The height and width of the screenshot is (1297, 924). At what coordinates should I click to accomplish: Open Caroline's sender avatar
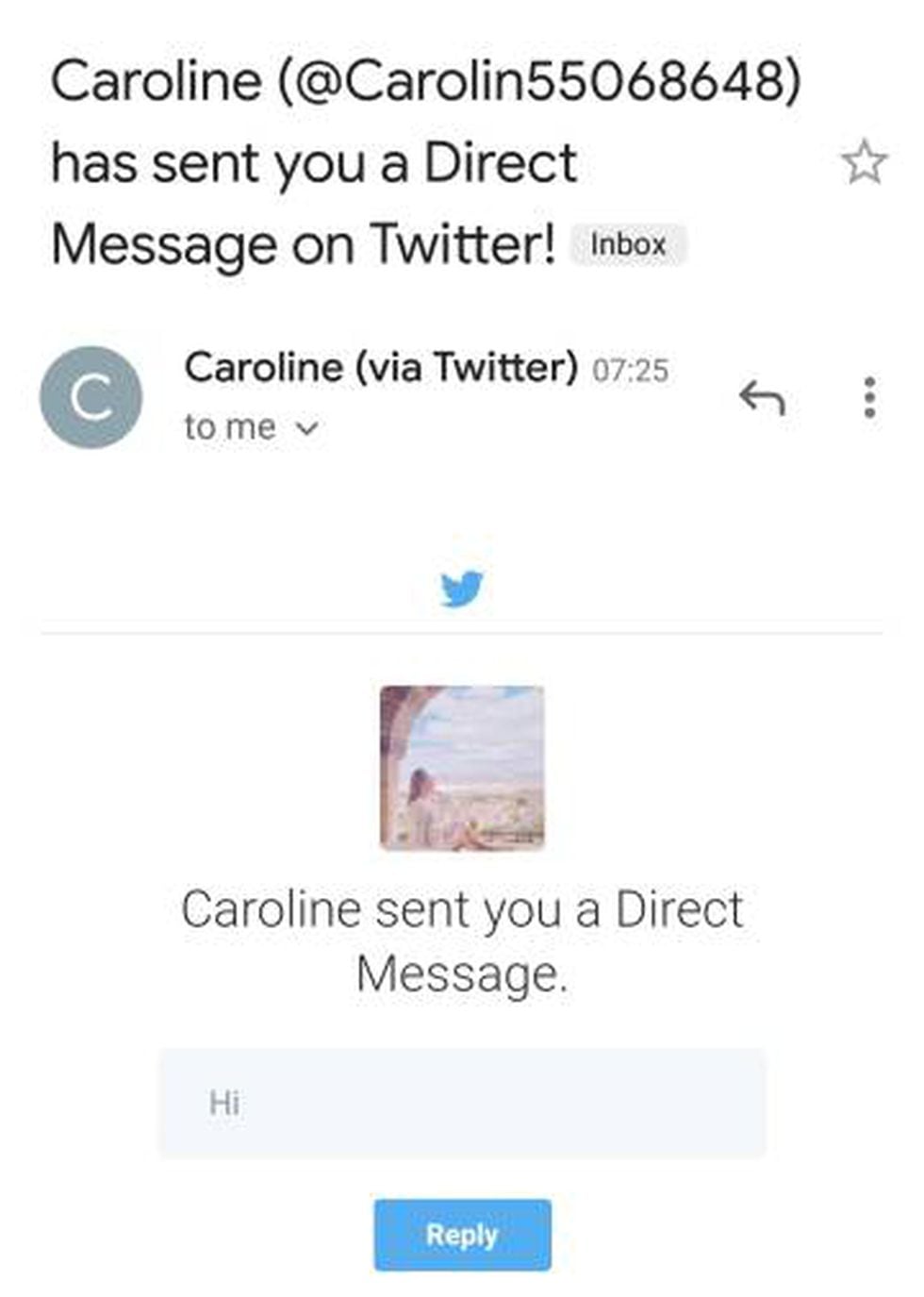pyautogui.click(x=91, y=397)
